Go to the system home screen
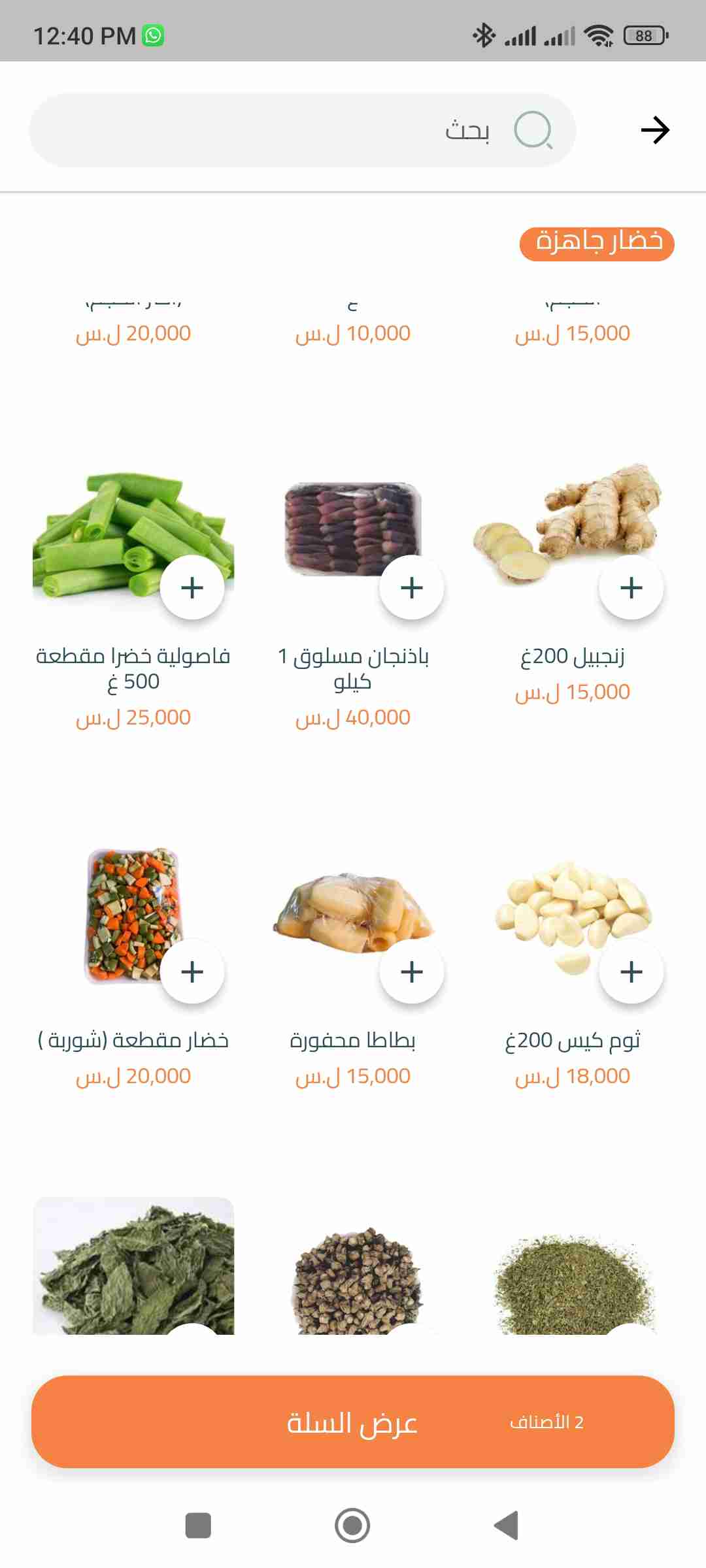The width and height of the screenshot is (706, 1568). (352, 1526)
